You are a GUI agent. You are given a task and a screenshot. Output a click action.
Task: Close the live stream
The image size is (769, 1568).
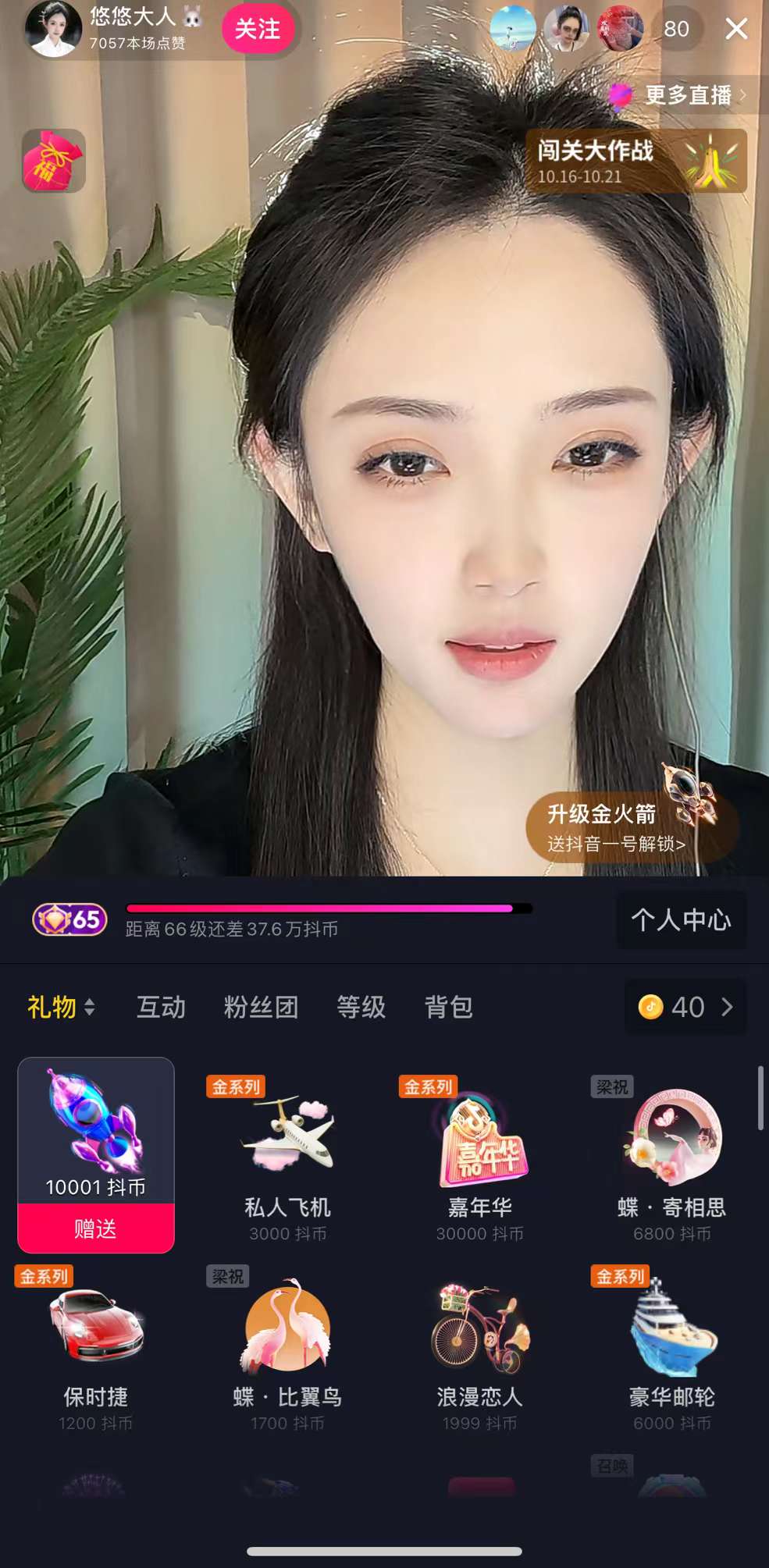(x=735, y=30)
